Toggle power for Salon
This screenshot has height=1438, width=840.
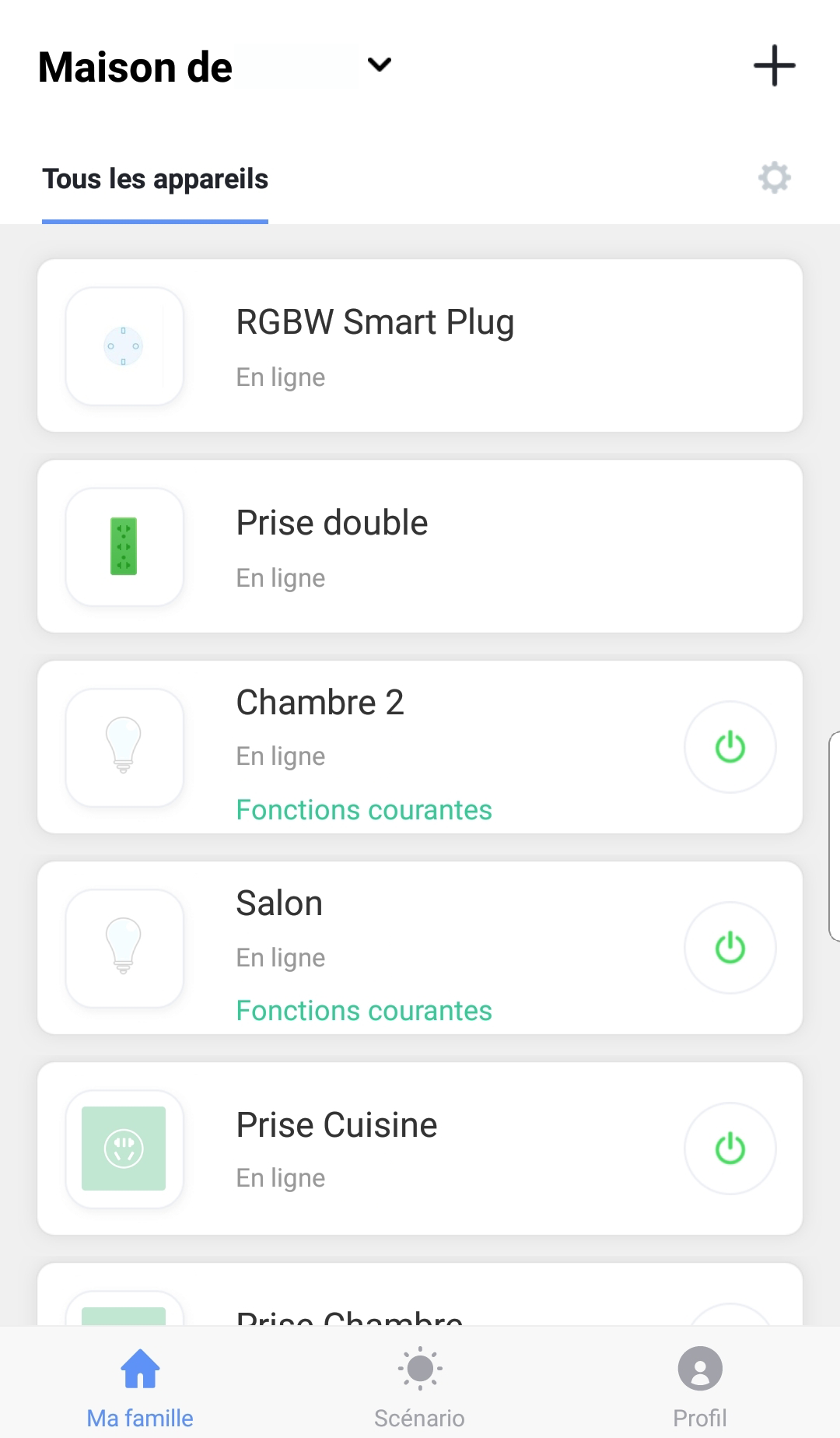730,948
